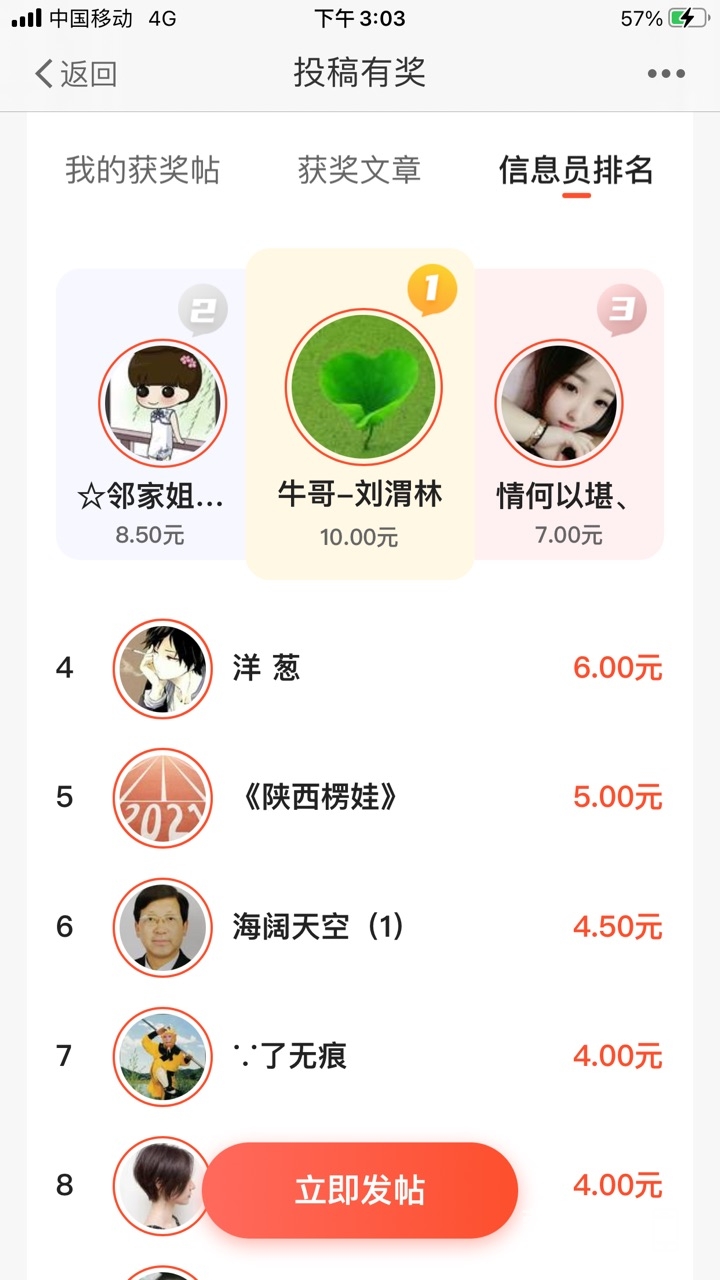Select the 信息员排名 tab
The image size is (720, 1280).
pyautogui.click(x=576, y=170)
